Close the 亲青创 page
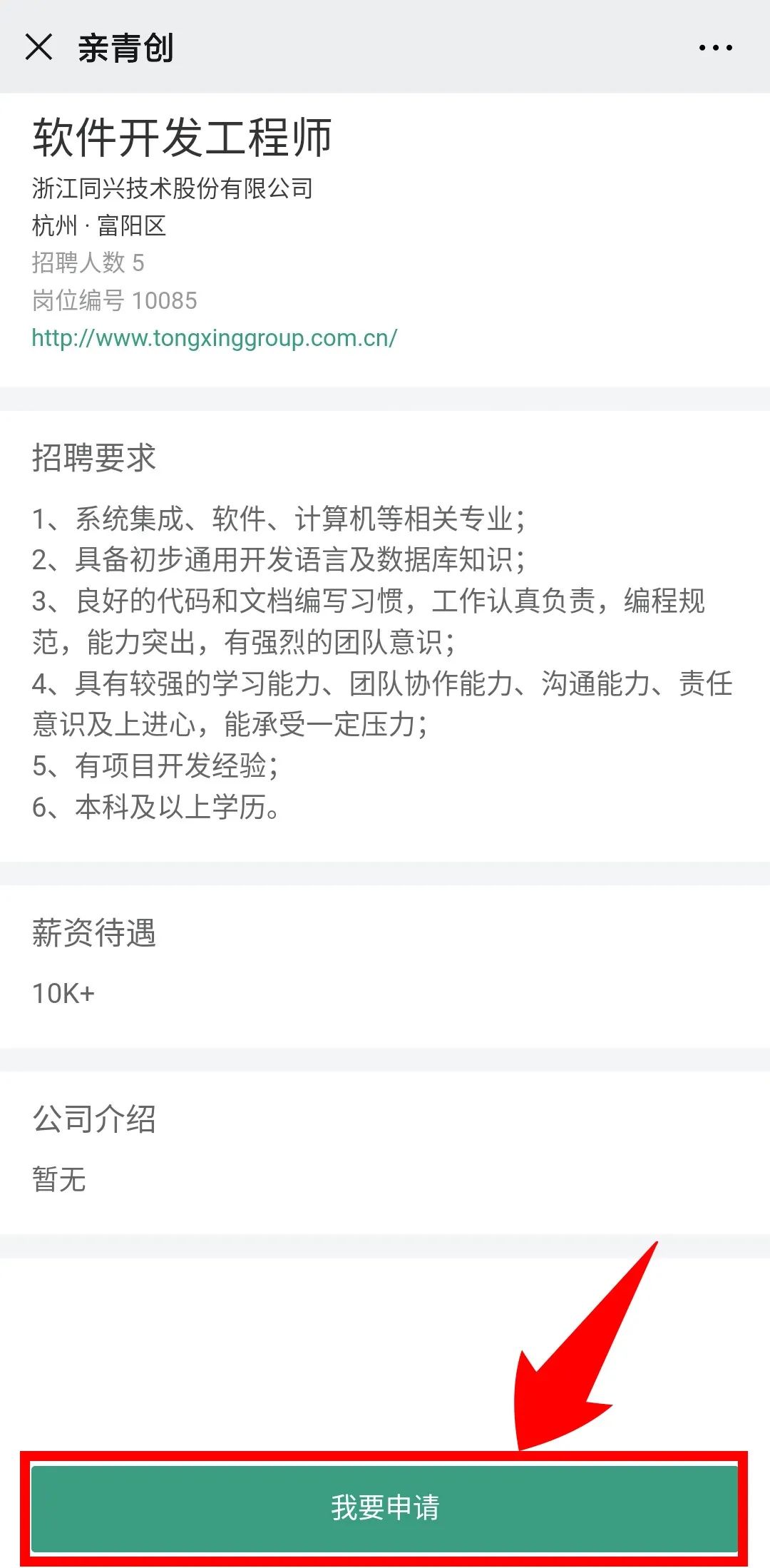This screenshot has height=1568, width=770. [x=38, y=48]
